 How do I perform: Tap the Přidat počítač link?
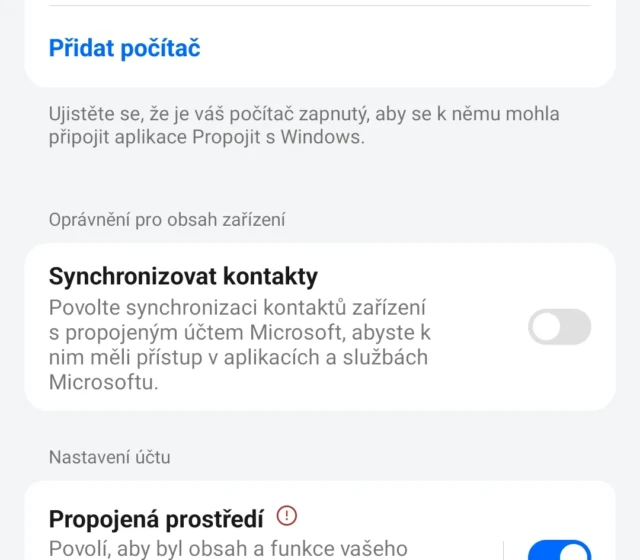click(125, 48)
